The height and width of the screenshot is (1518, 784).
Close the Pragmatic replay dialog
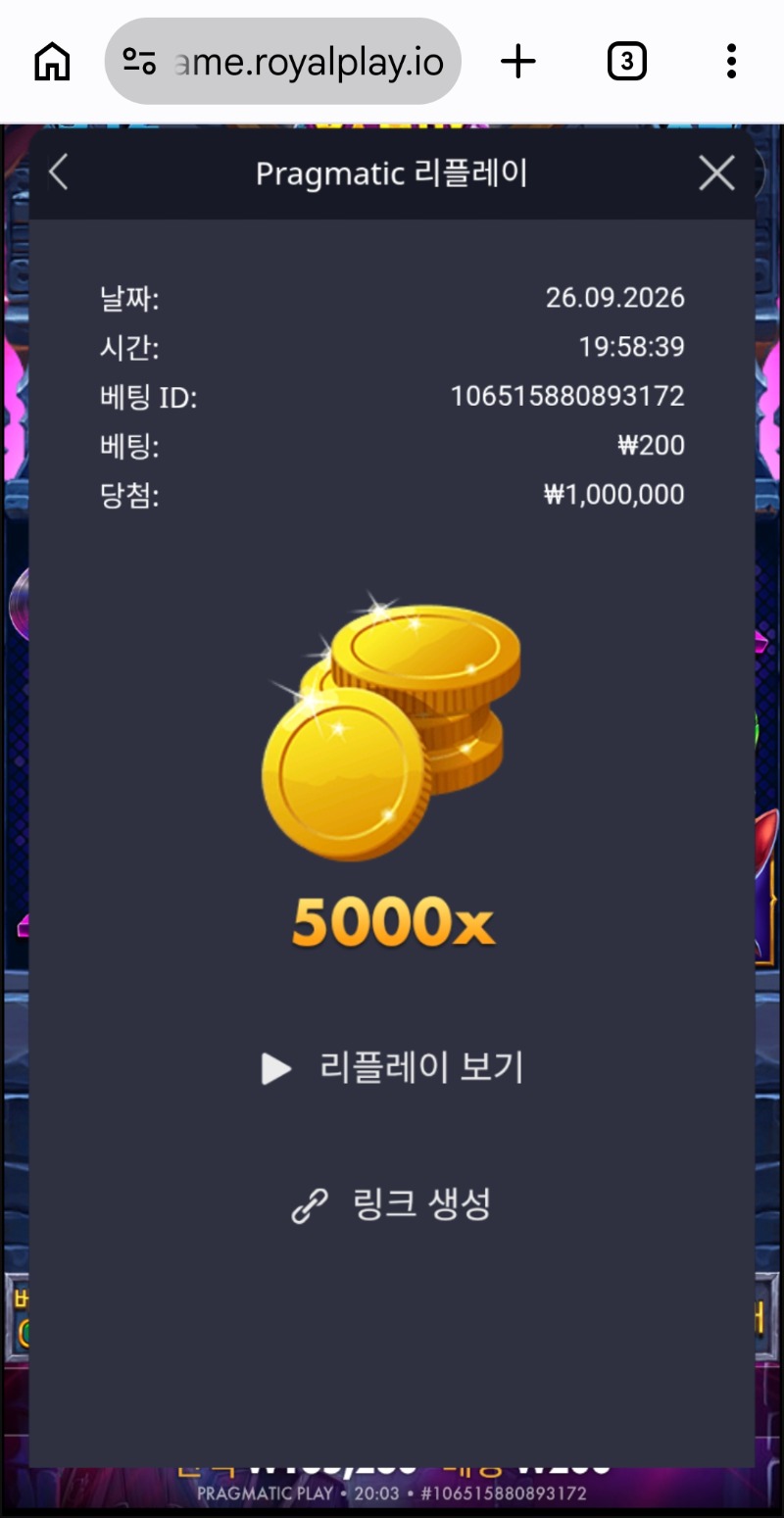[x=716, y=173]
